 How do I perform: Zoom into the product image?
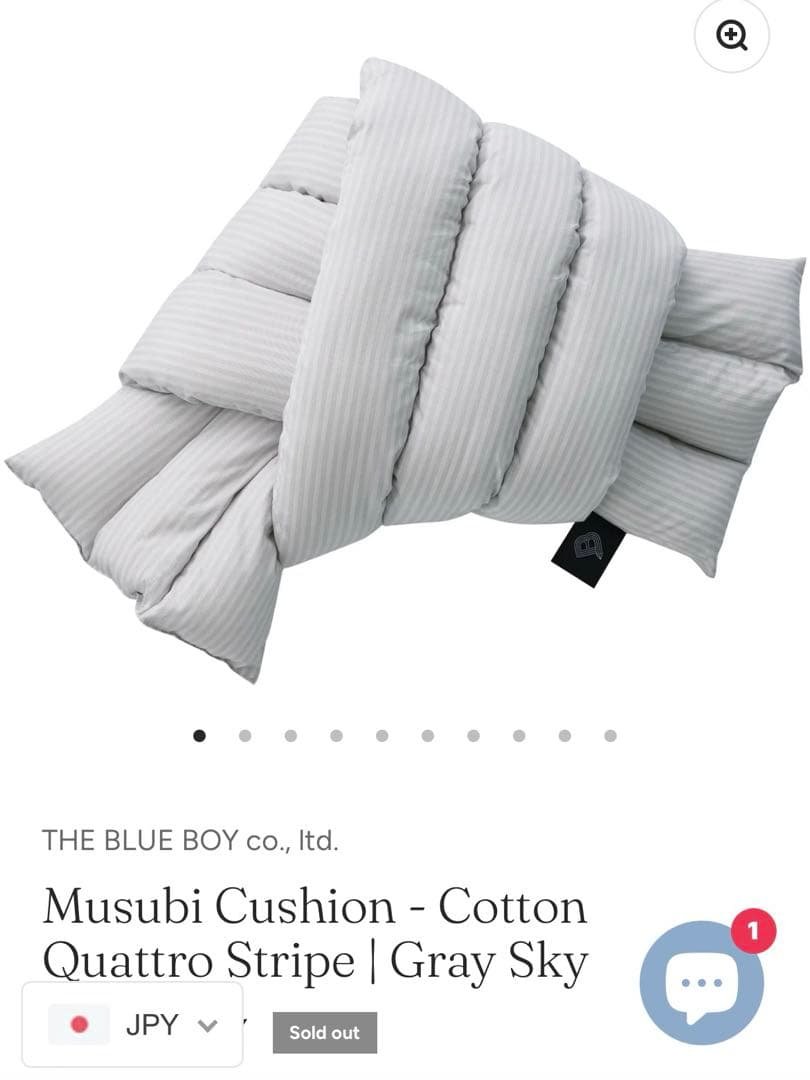click(732, 36)
